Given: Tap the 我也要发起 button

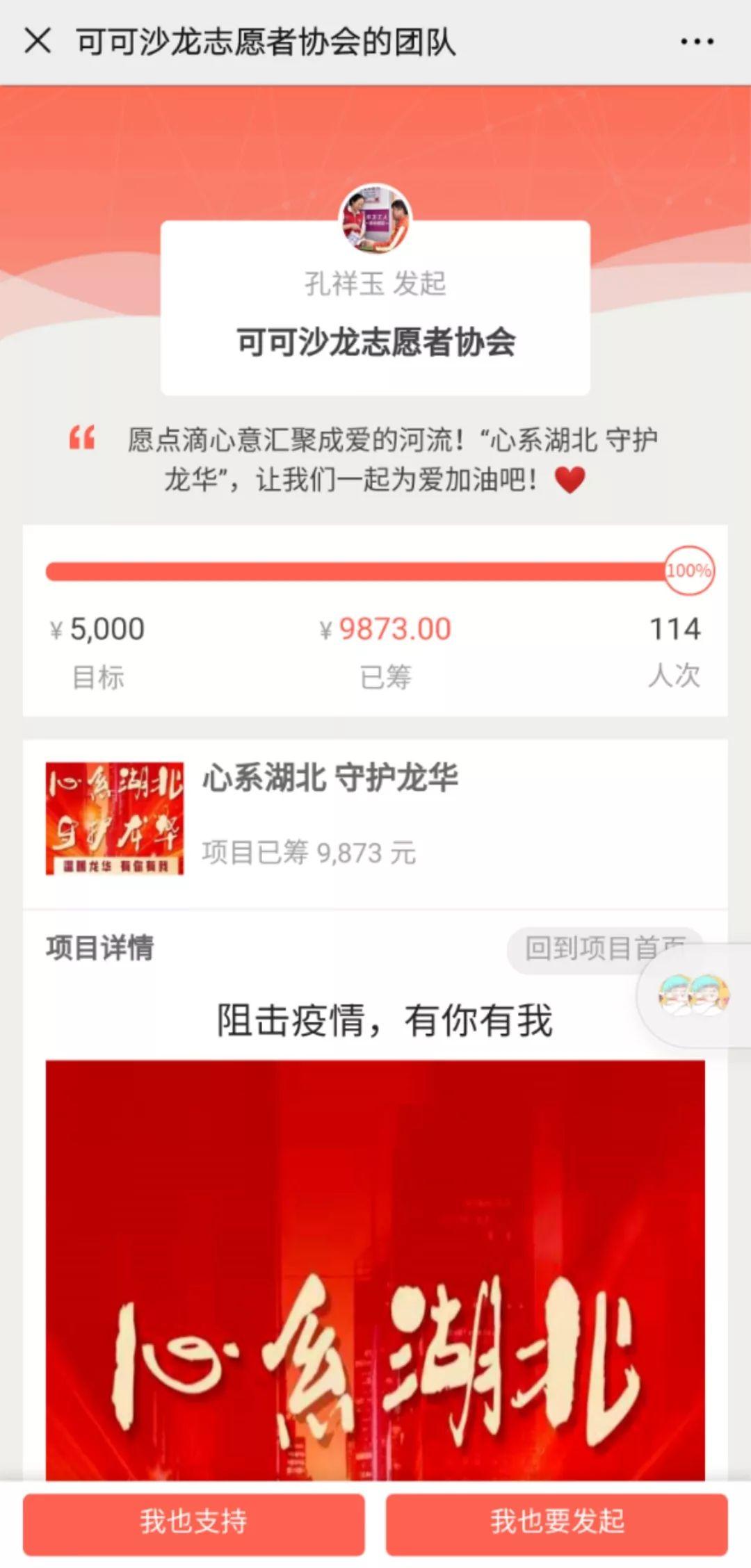Looking at the screenshot, I should [x=557, y=1521].
